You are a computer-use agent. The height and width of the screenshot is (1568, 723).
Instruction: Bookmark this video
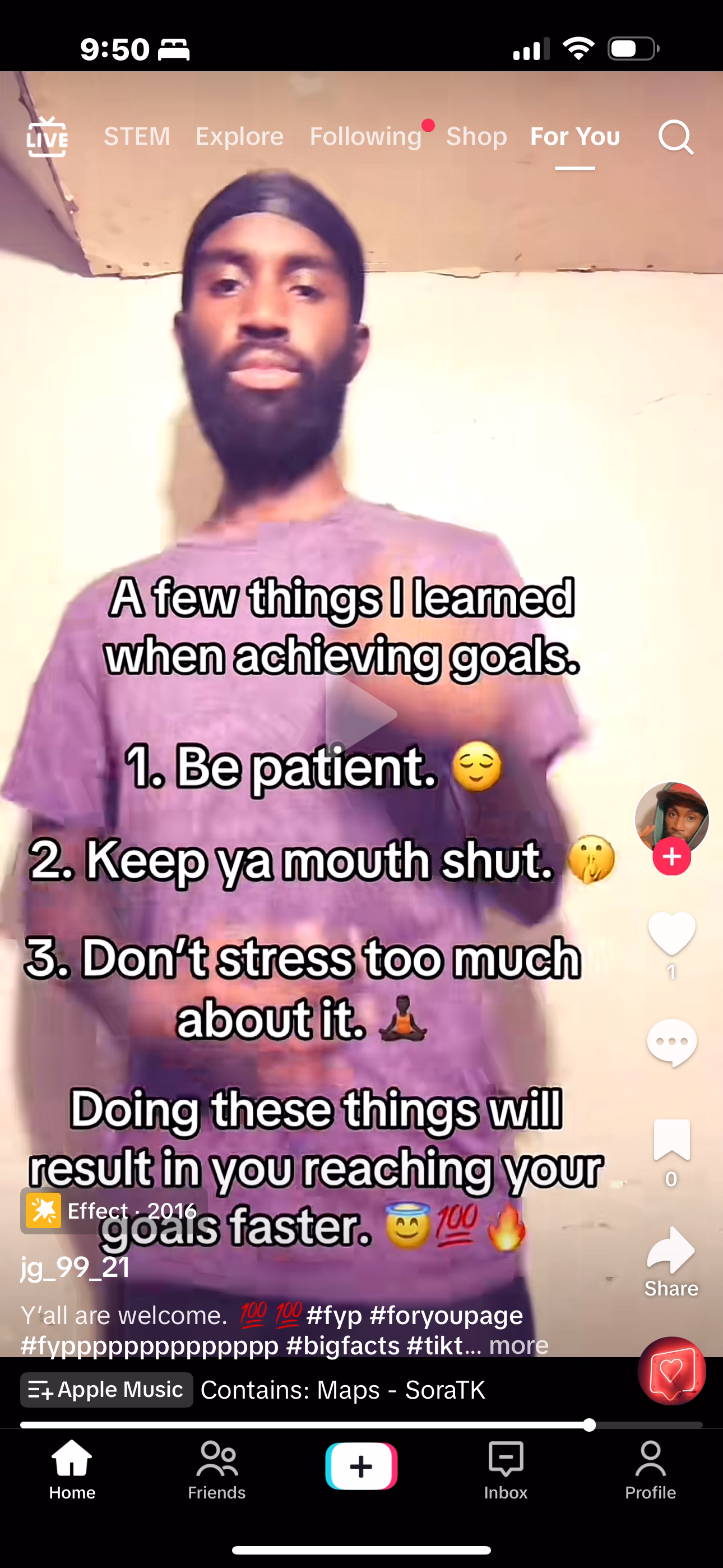tap(671, 1140)
